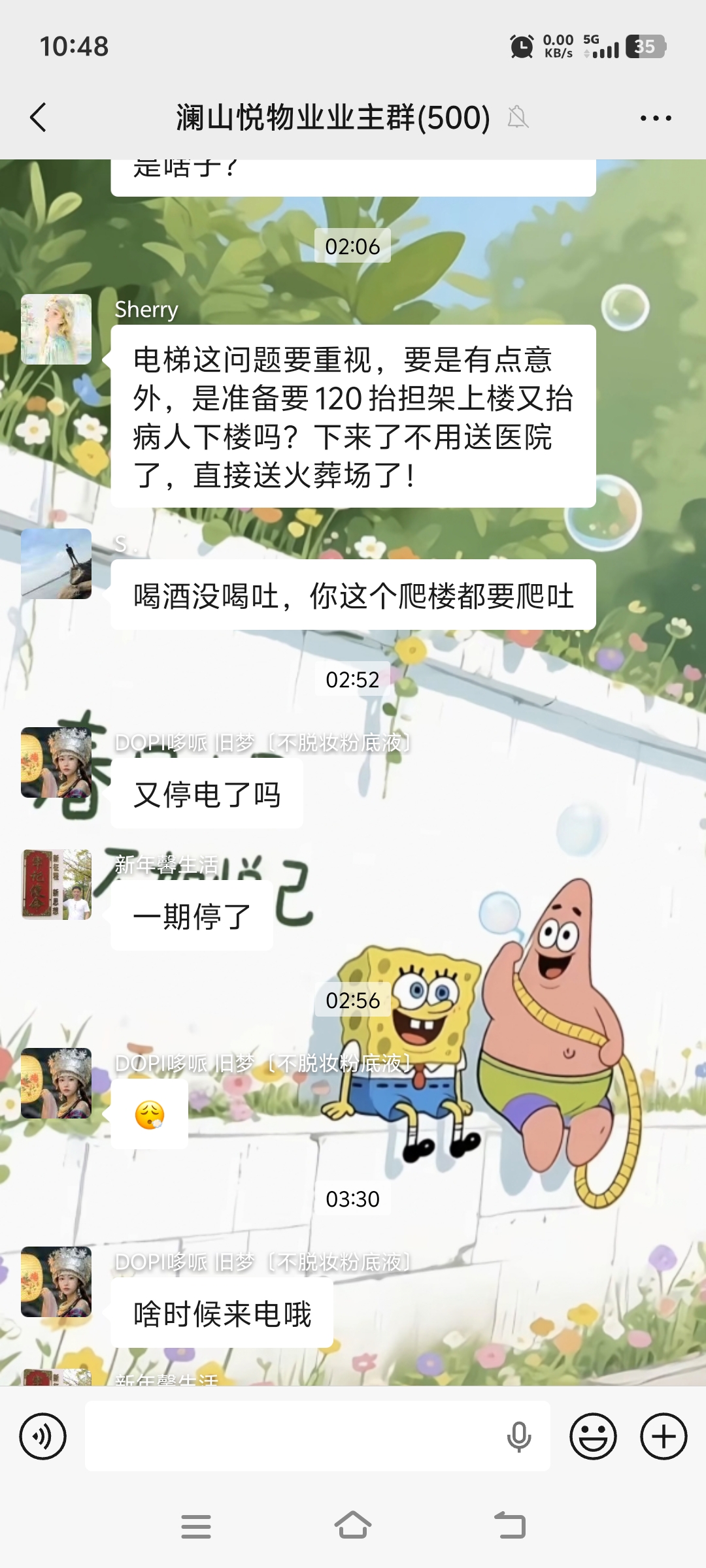Tap the microphone icon in the text field
The height and width of the screenshot is (1568, 706).
pyautogui.click(x=519, y=1436)
